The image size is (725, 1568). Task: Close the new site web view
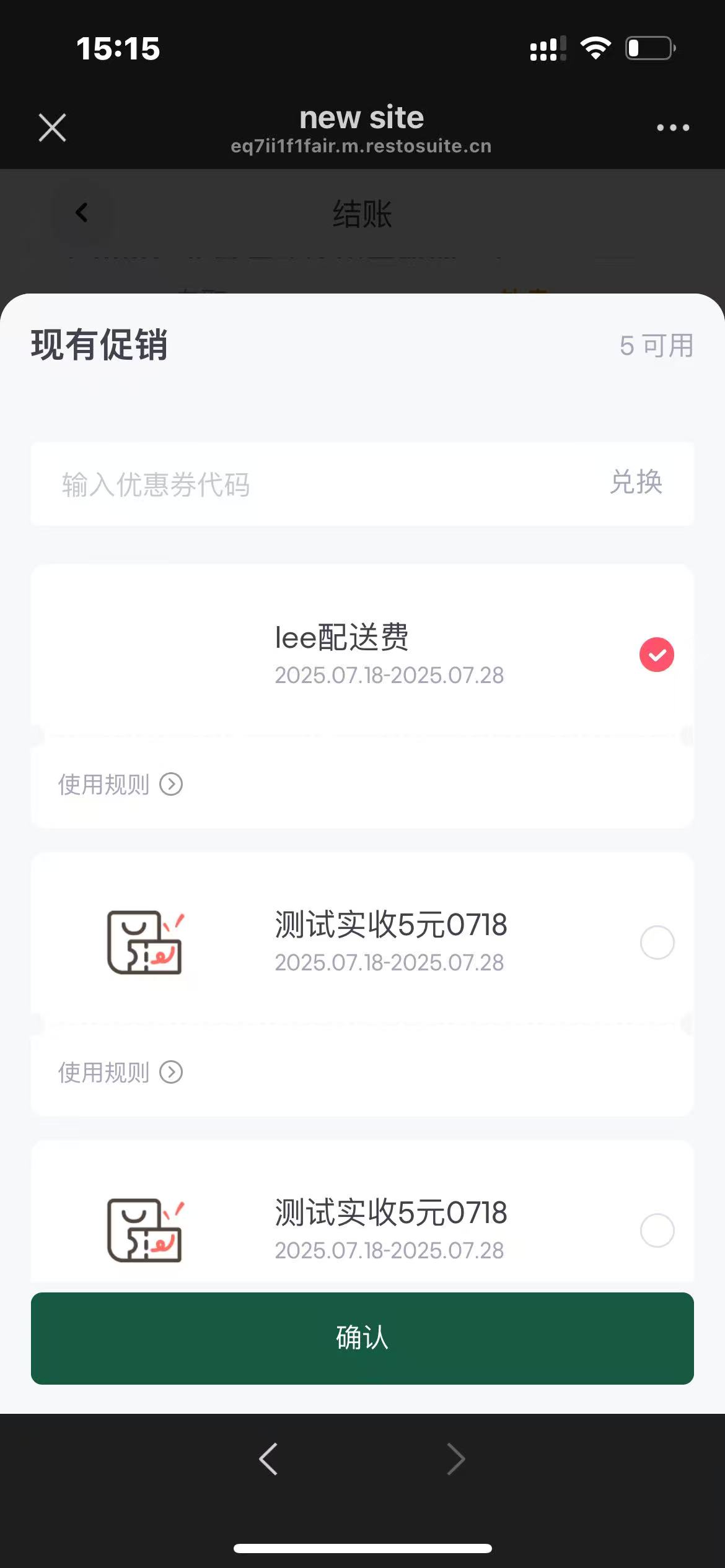coord(52,128)
